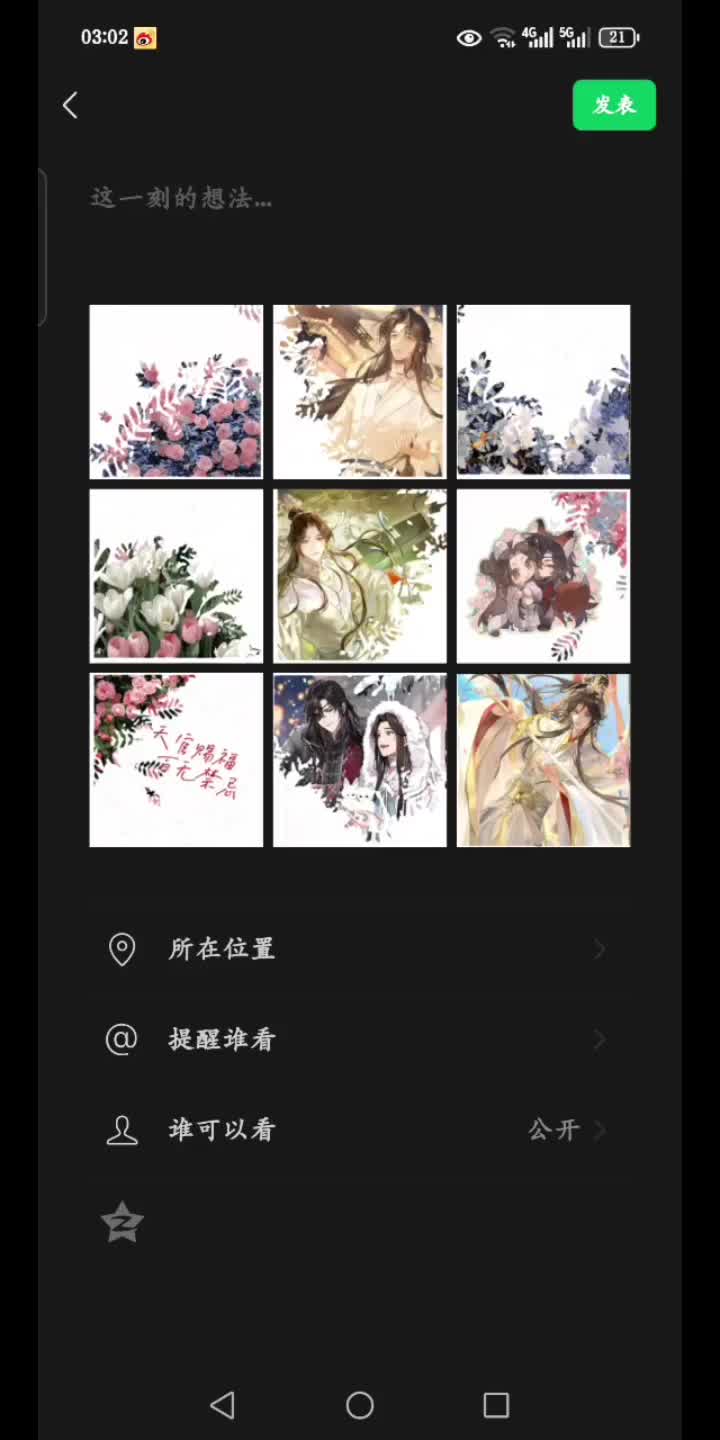The image size is (720, 1440).
Task: Open the chibi characters photo thumbnail
Action: pos(543,576)
